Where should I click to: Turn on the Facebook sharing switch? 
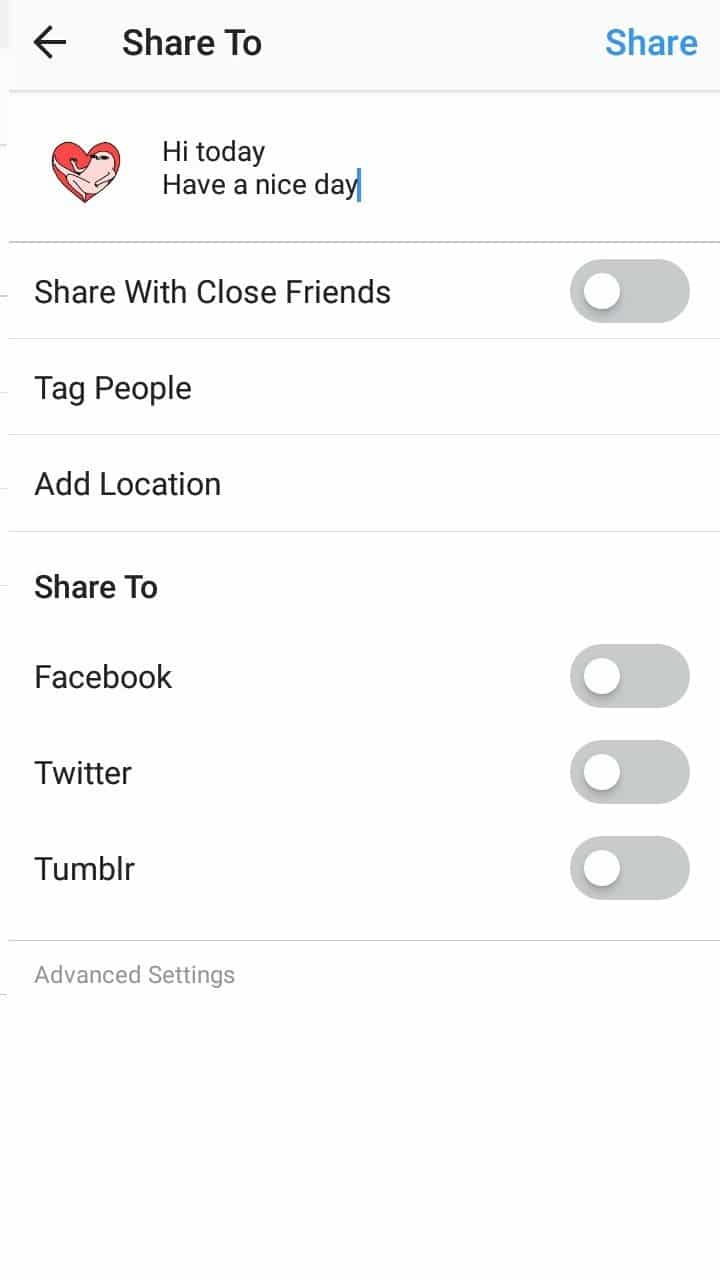(630, 676)
